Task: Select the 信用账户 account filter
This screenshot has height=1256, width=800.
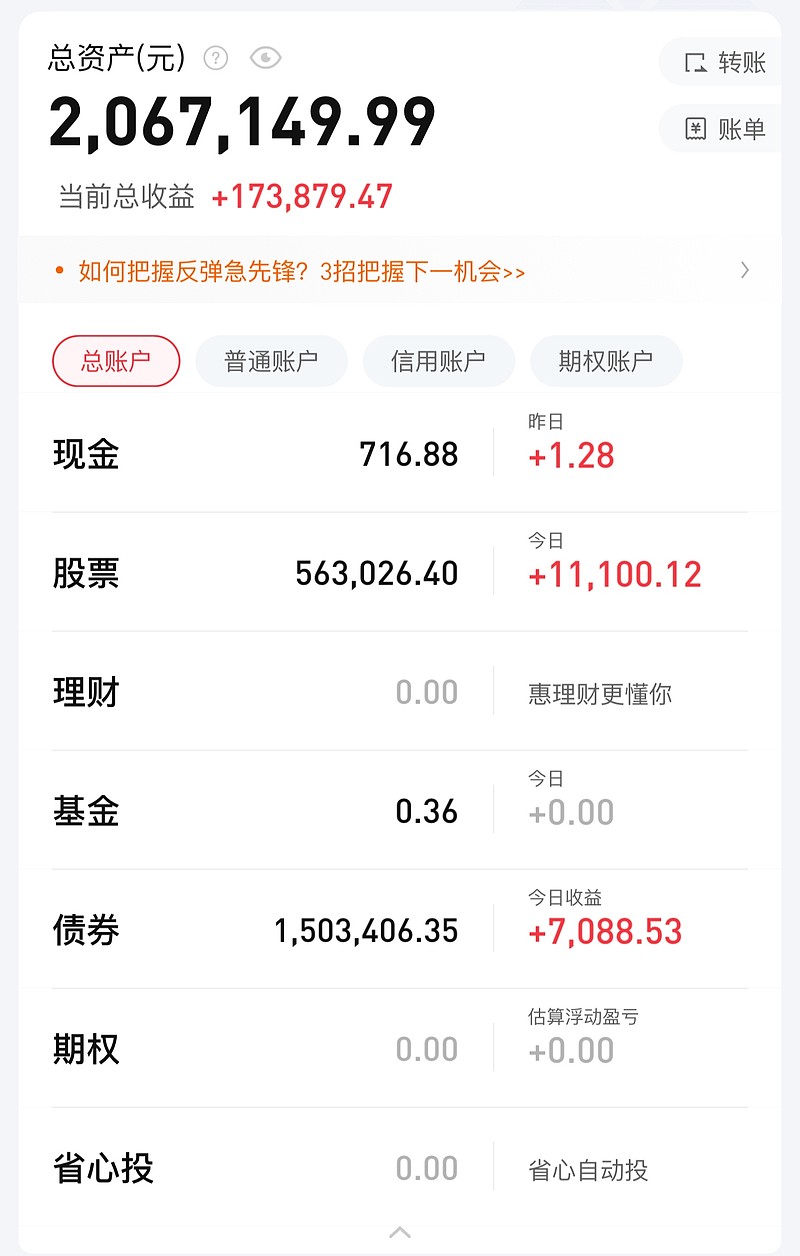Action: point(439,360)
